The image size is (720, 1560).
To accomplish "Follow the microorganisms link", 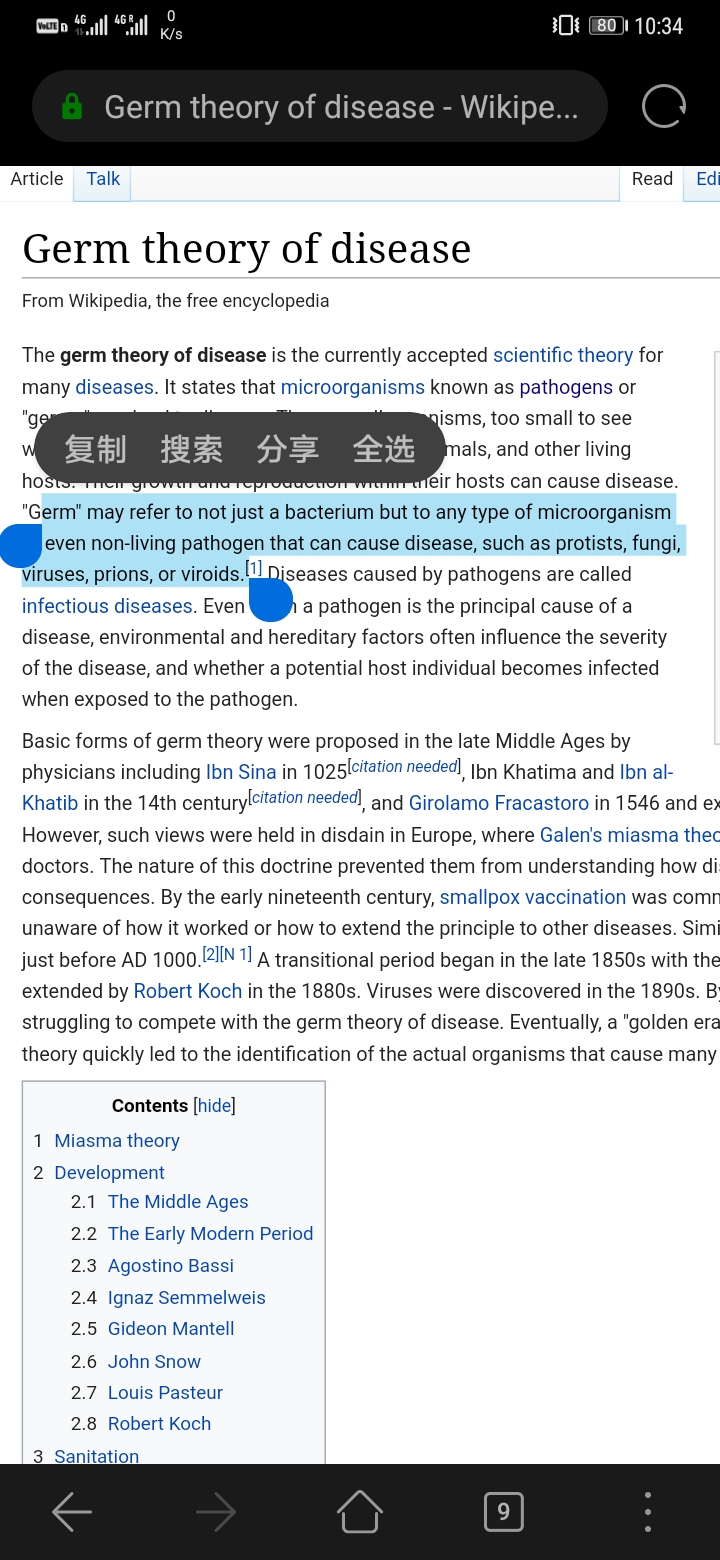I will (x=353, y=387).
